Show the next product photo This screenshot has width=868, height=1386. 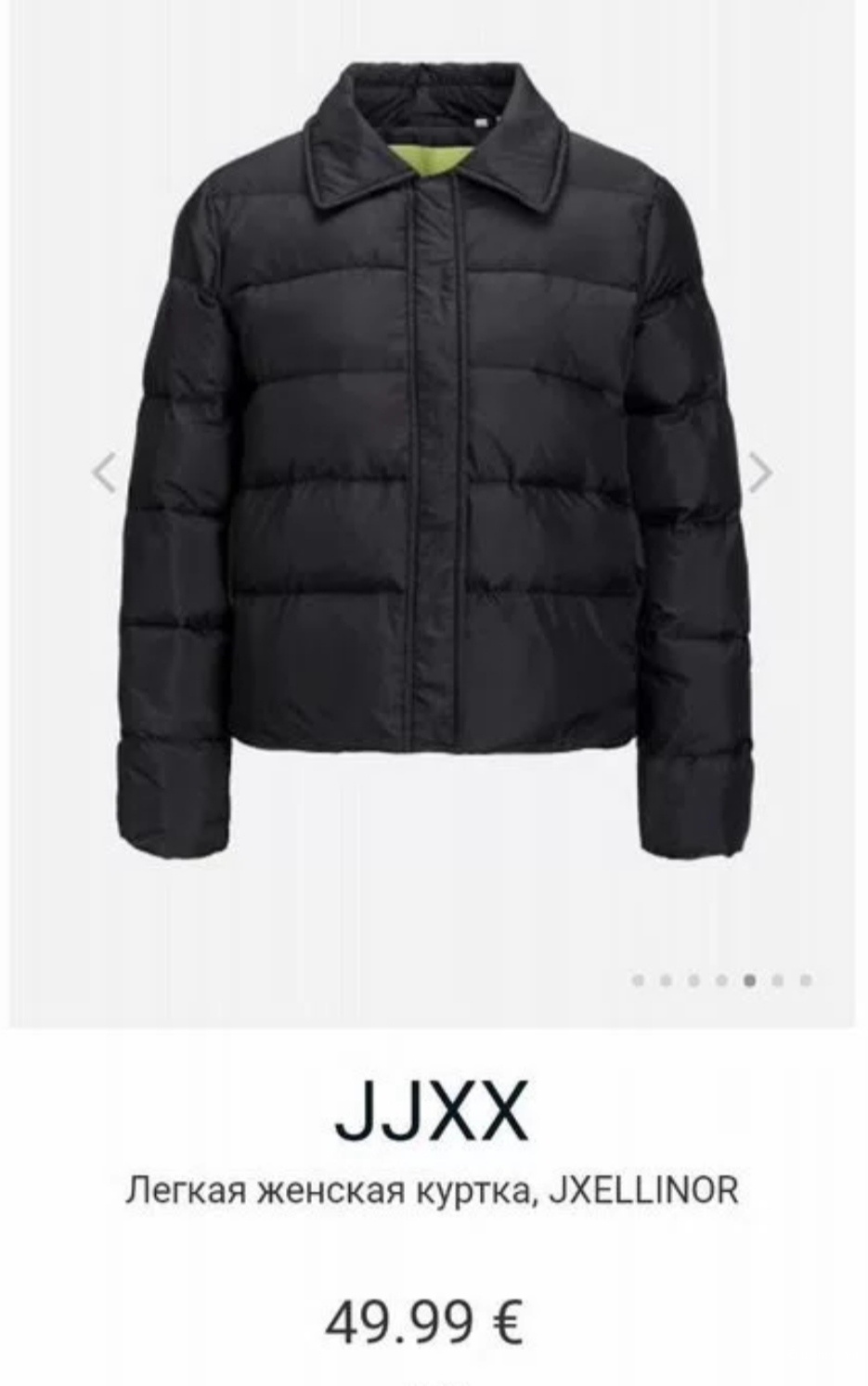[760, 472]
